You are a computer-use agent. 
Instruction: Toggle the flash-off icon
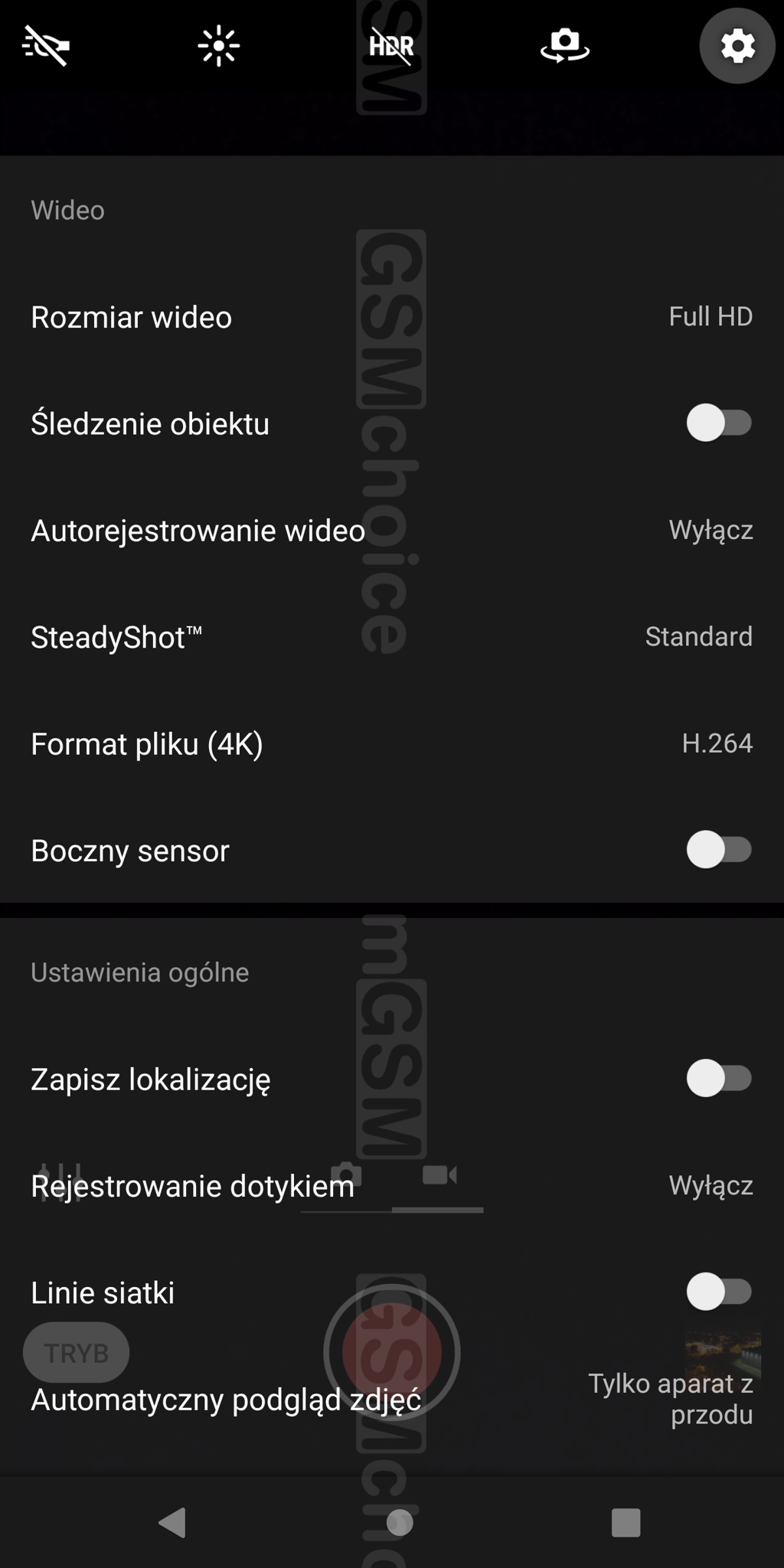(x=46, y=46)
